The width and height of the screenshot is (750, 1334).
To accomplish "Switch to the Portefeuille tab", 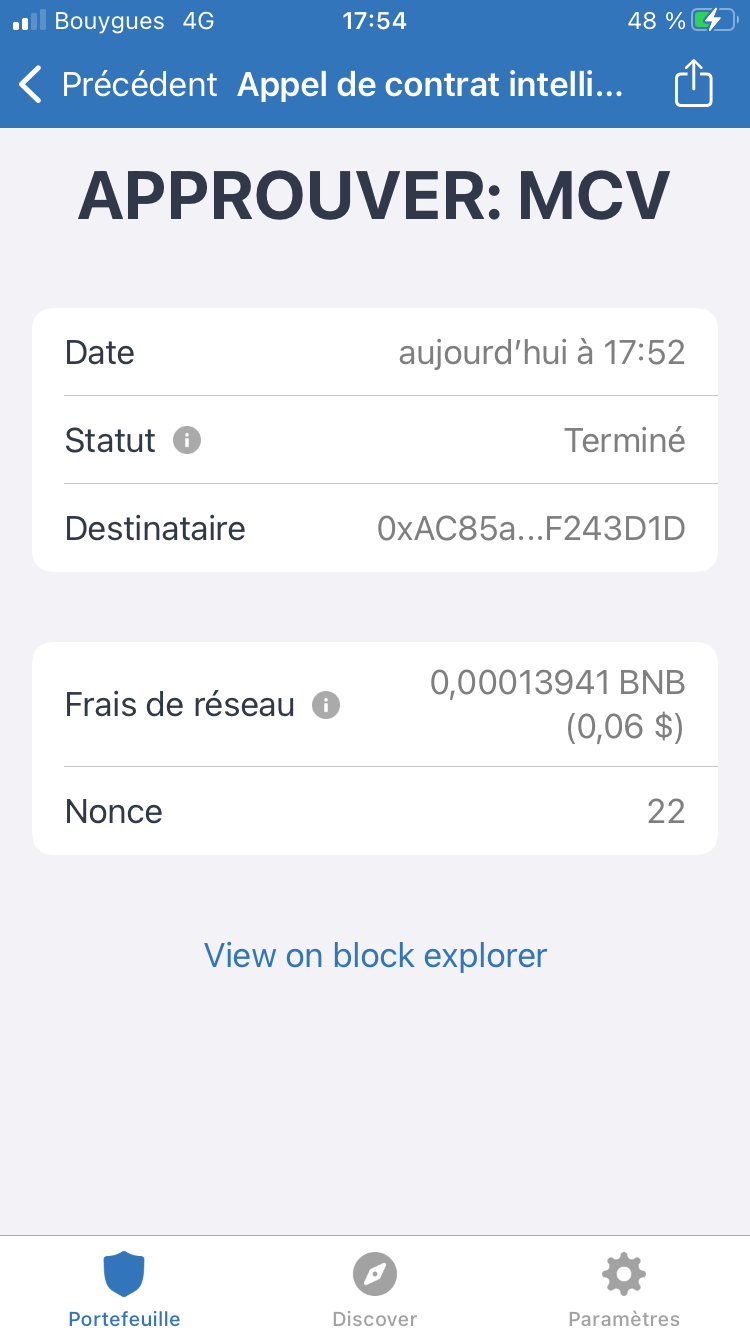I will pyautogui.click(x=124, y=1288).
